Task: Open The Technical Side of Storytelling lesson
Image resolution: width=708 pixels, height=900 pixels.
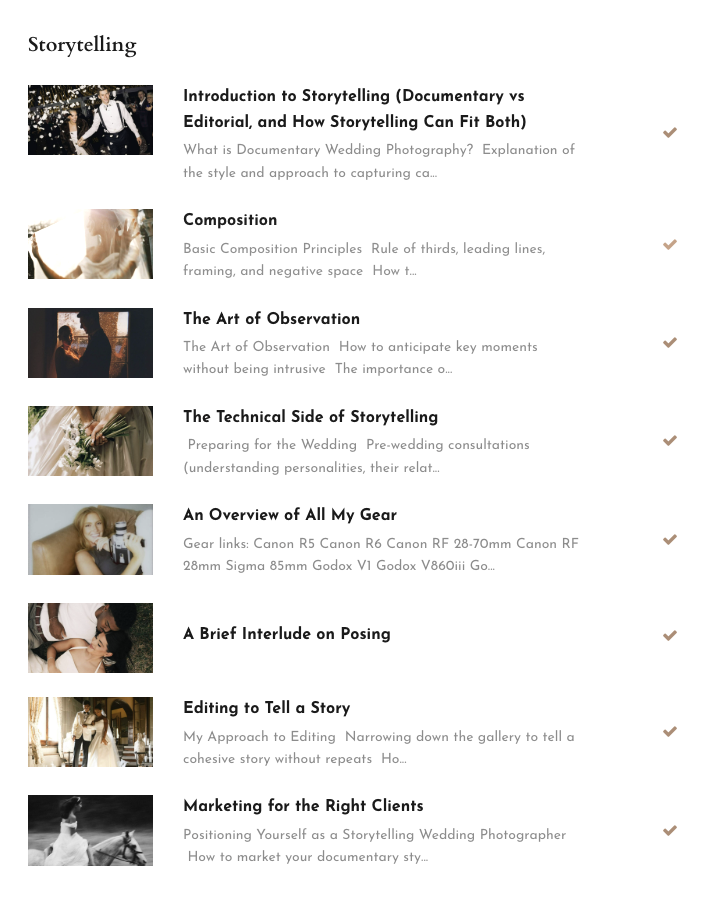Action: coord(310,417)
